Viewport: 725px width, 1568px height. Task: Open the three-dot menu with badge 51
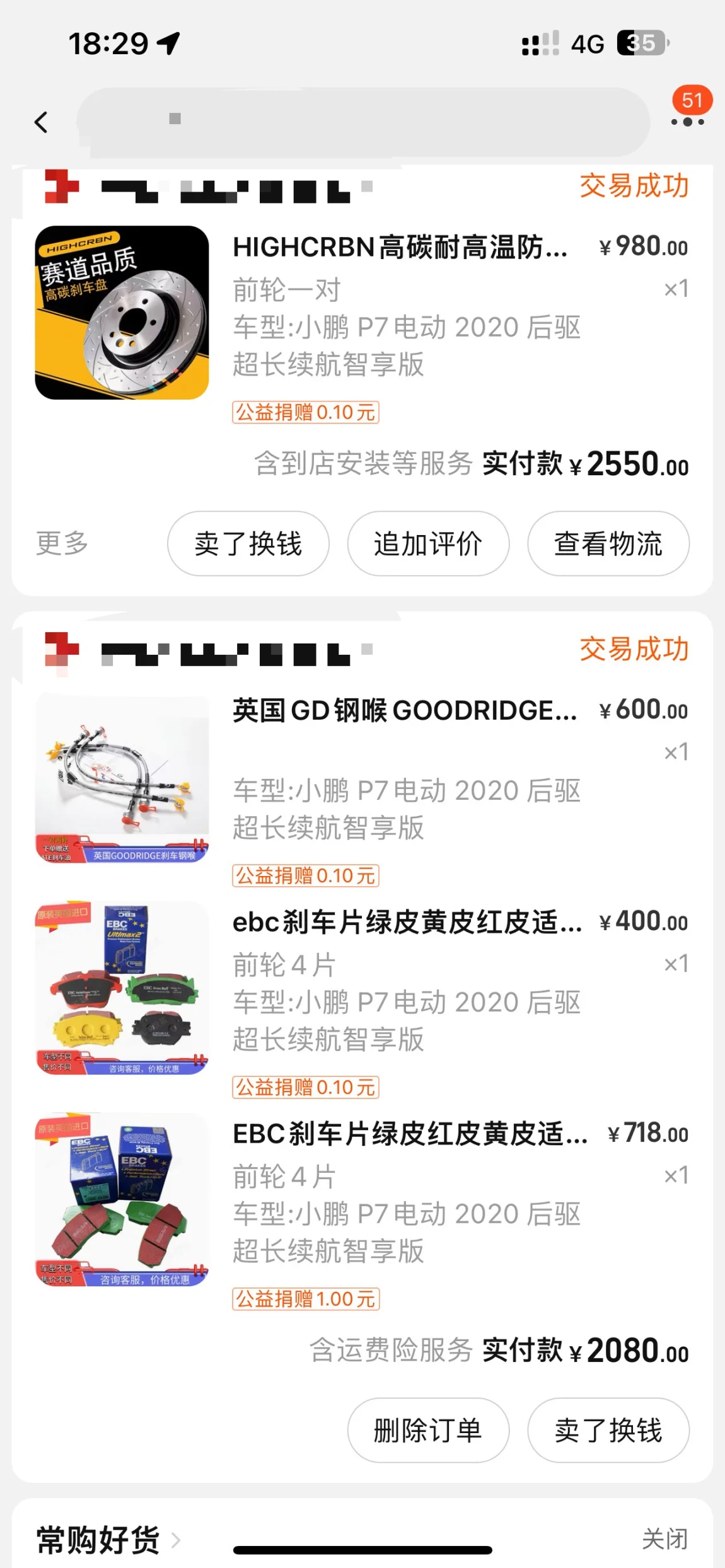point(687,121)
